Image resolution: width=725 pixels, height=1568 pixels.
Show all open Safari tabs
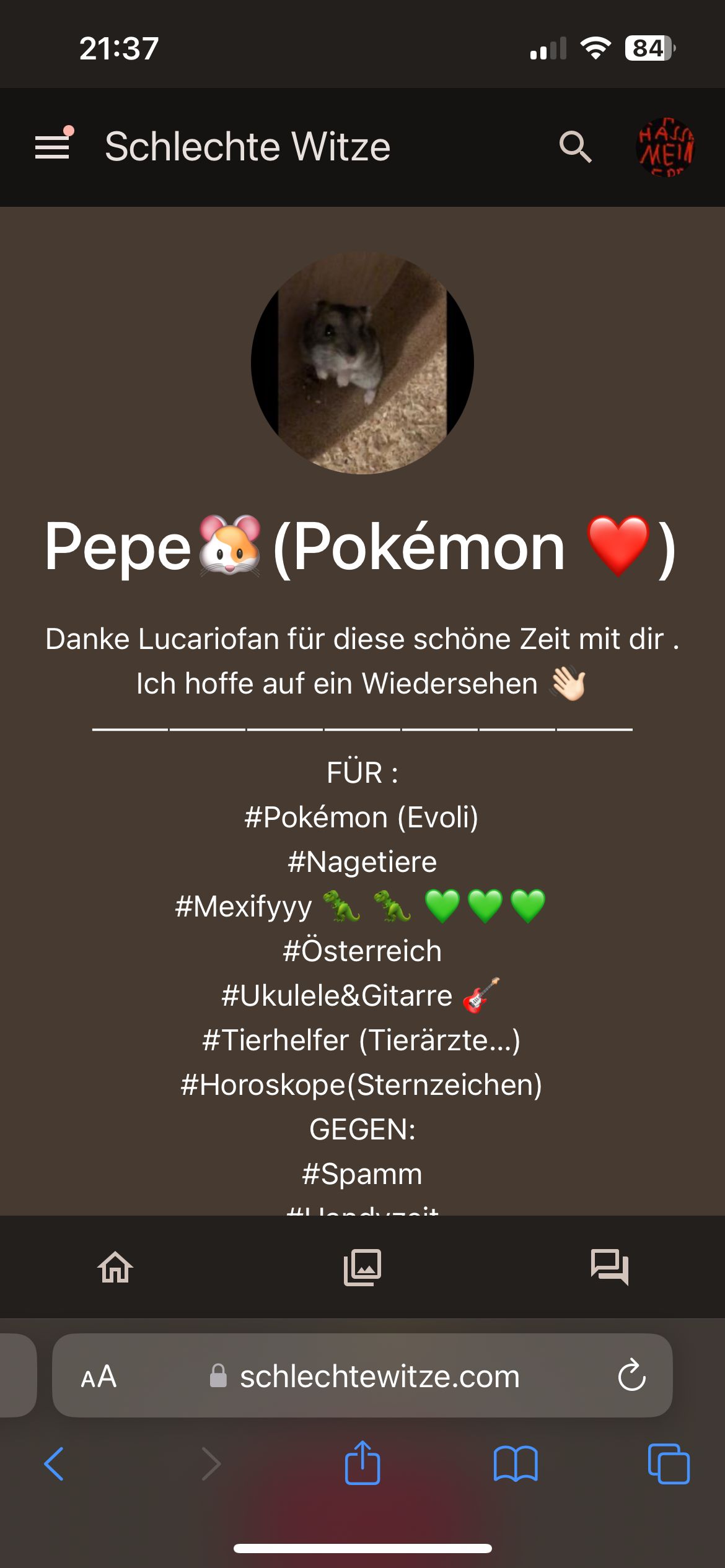coord(669,1464)
